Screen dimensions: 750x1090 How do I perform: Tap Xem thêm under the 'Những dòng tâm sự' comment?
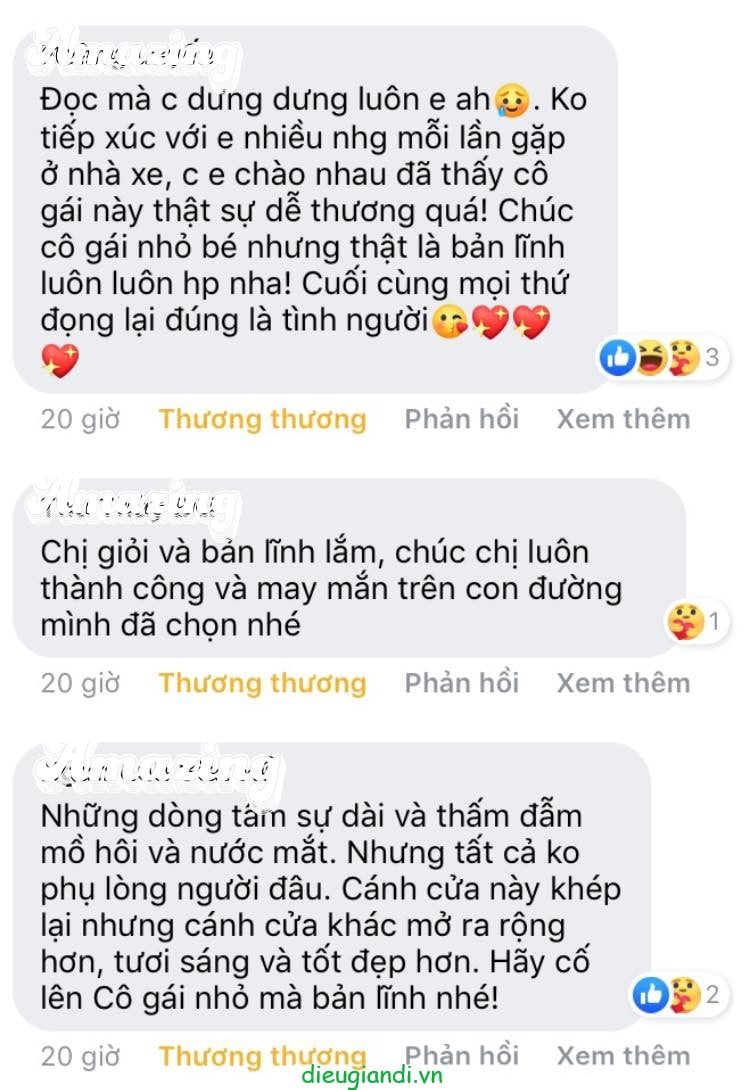coord(623,1055)
